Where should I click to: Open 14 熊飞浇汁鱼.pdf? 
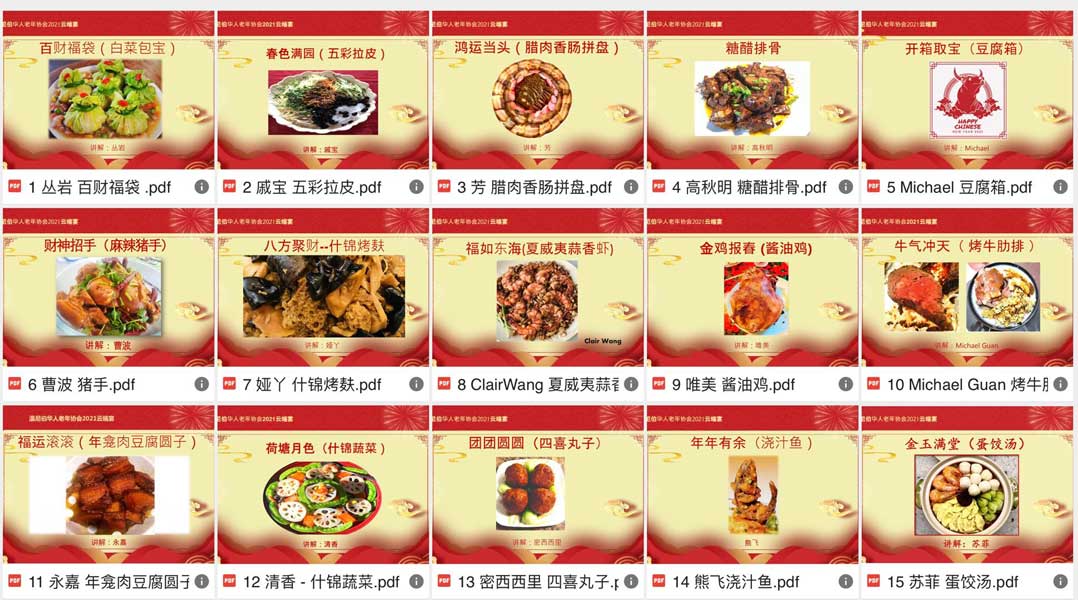[752, 486]
